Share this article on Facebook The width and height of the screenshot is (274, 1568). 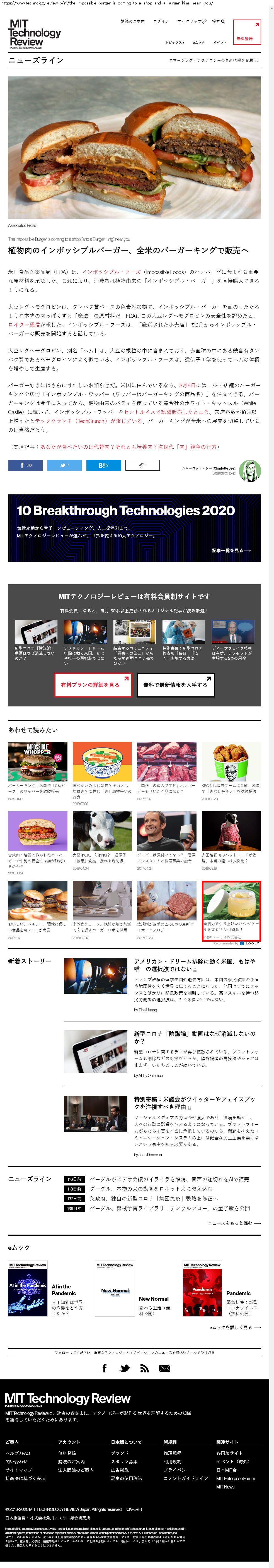(25, 466)
